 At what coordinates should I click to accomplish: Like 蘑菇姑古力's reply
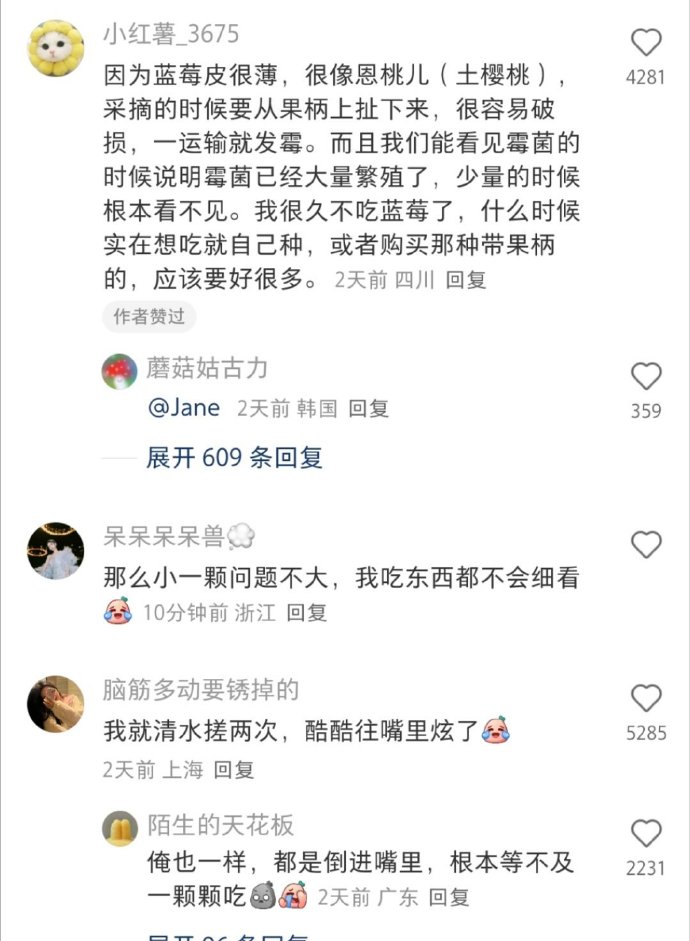pyautogui.click(x=647, y=377)
